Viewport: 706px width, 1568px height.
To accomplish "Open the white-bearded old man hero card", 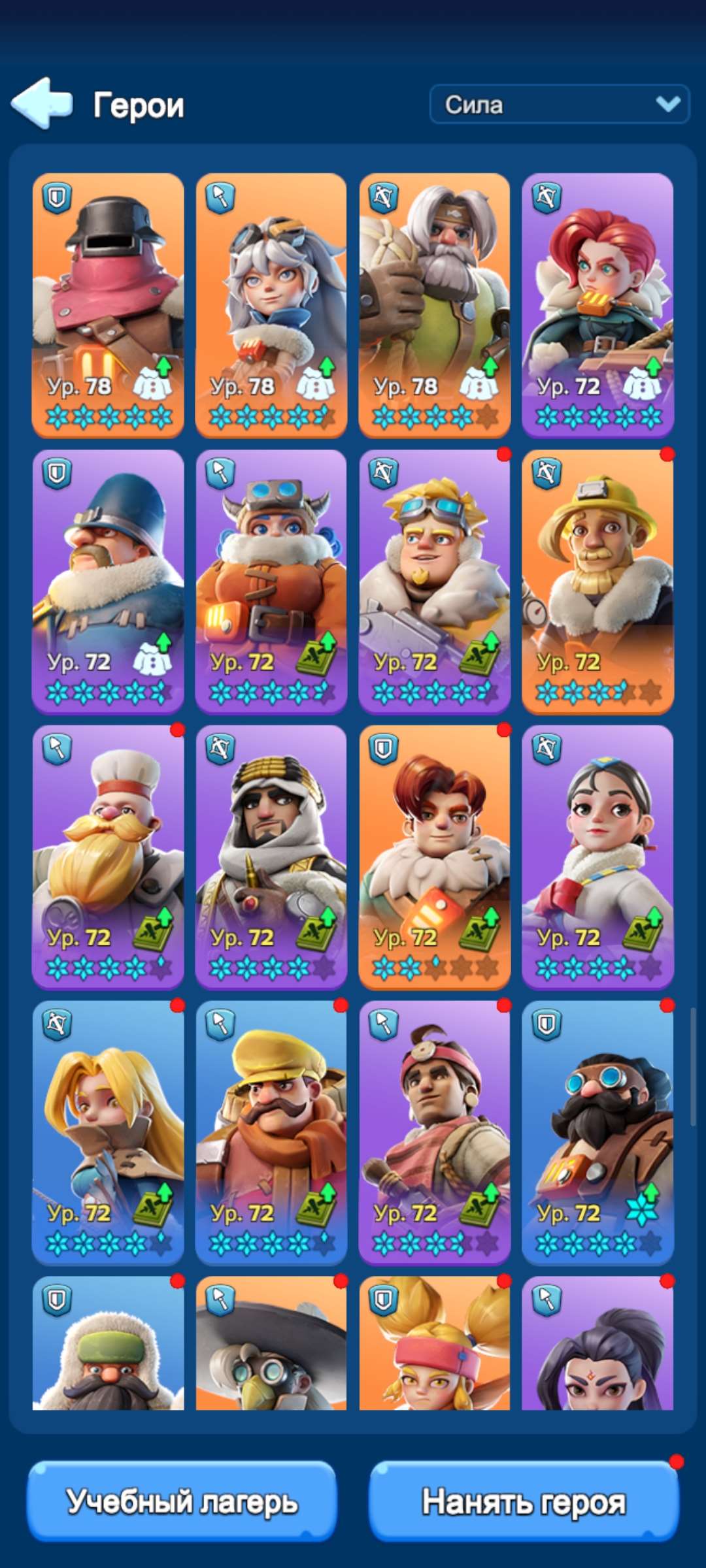I will pos(435,305).
